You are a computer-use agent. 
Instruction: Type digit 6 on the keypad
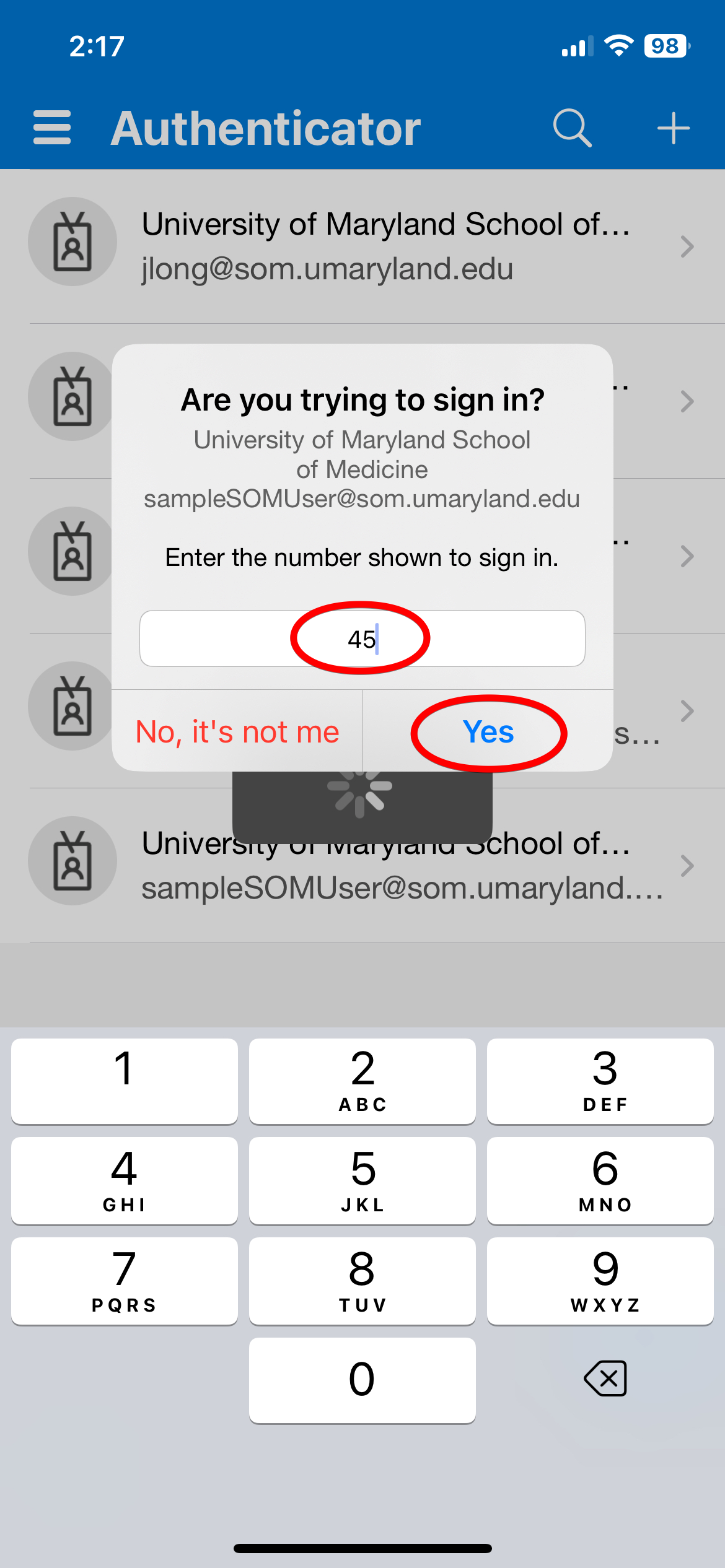[600, 1180]
